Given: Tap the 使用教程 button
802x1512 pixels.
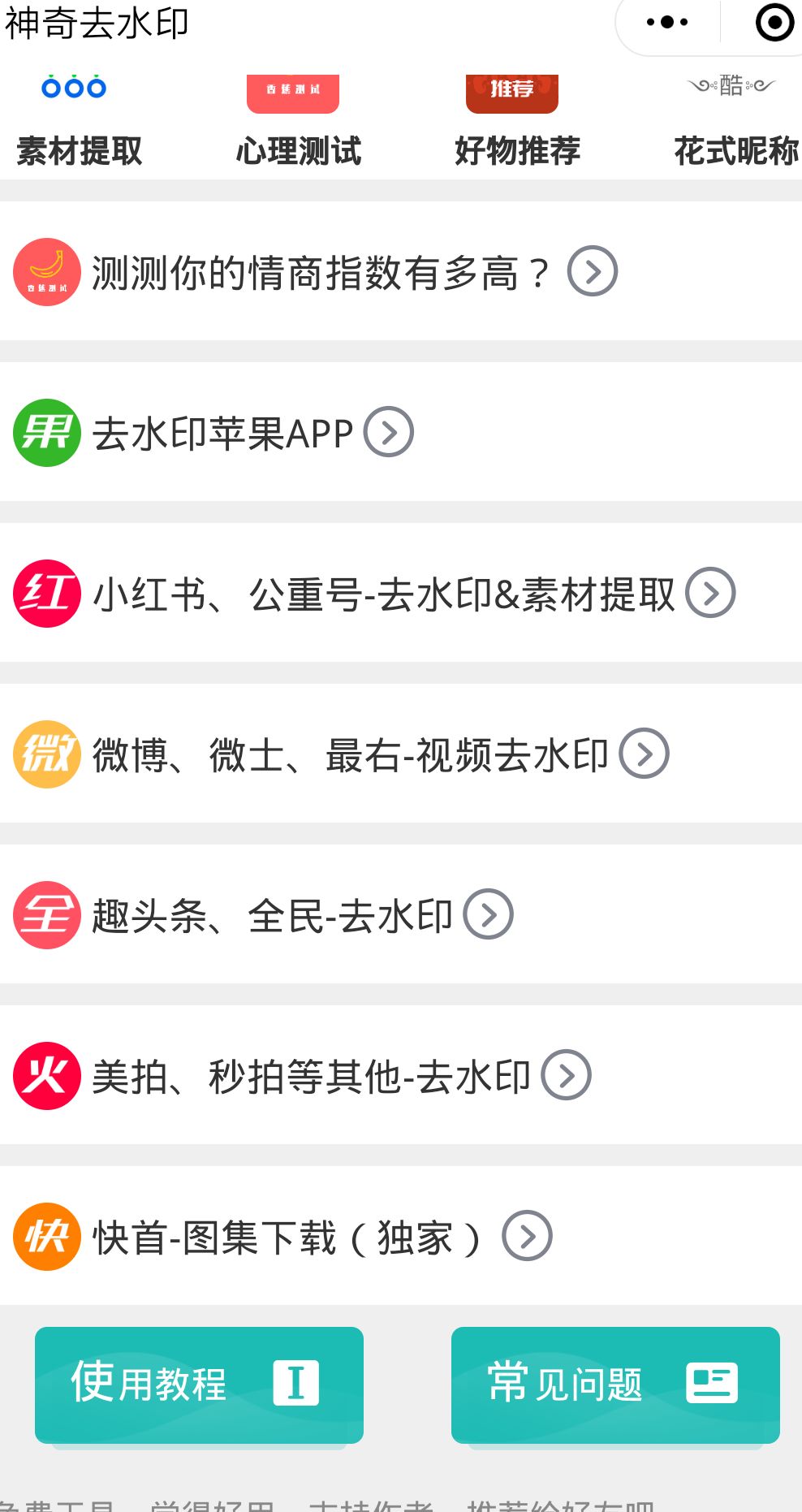Looking at the screenshot, I should pos(199,1385).
